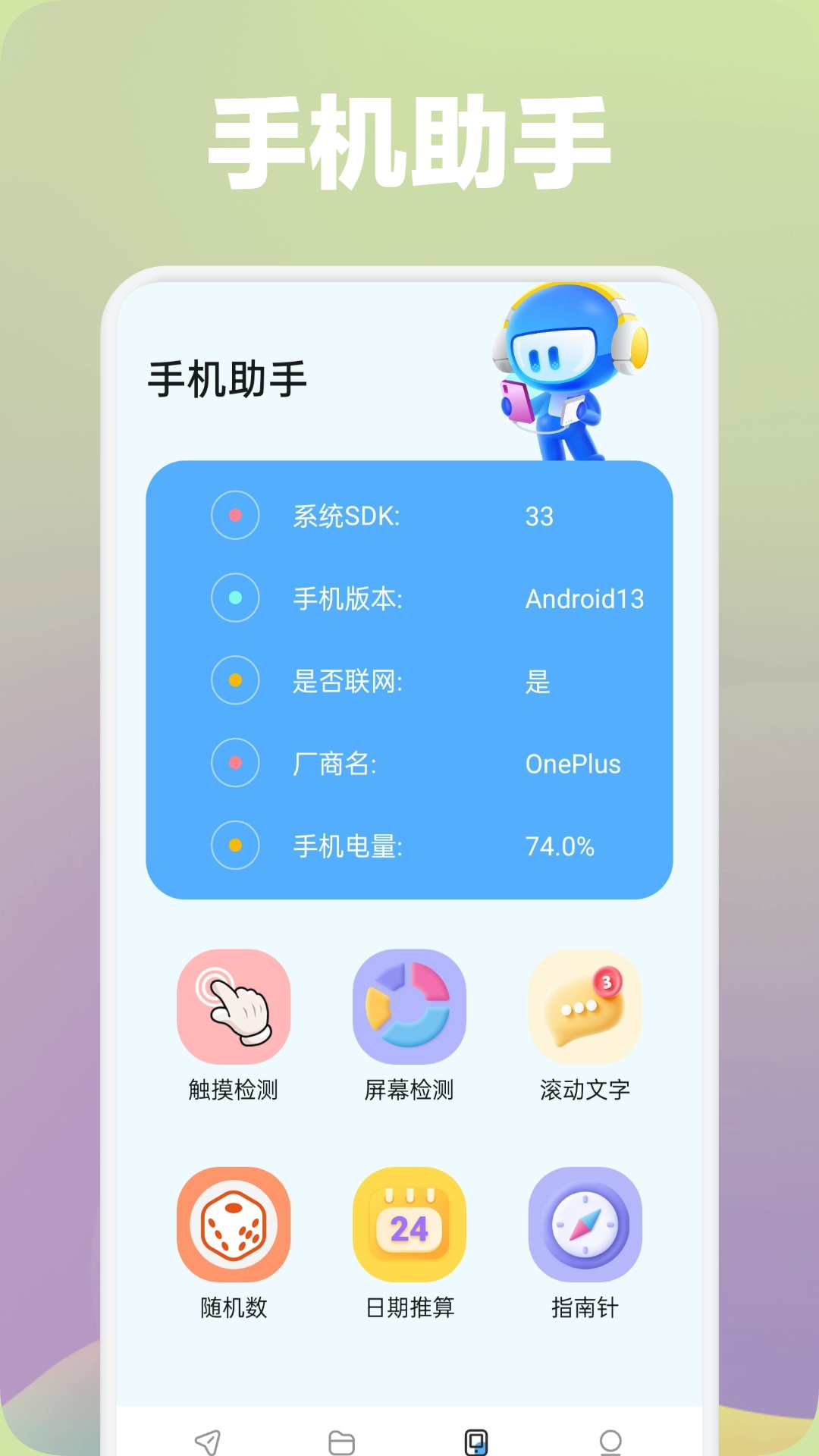819x1456 pixels.
Task: Click the 74.0% battery level value
Action: coord(562,848)
